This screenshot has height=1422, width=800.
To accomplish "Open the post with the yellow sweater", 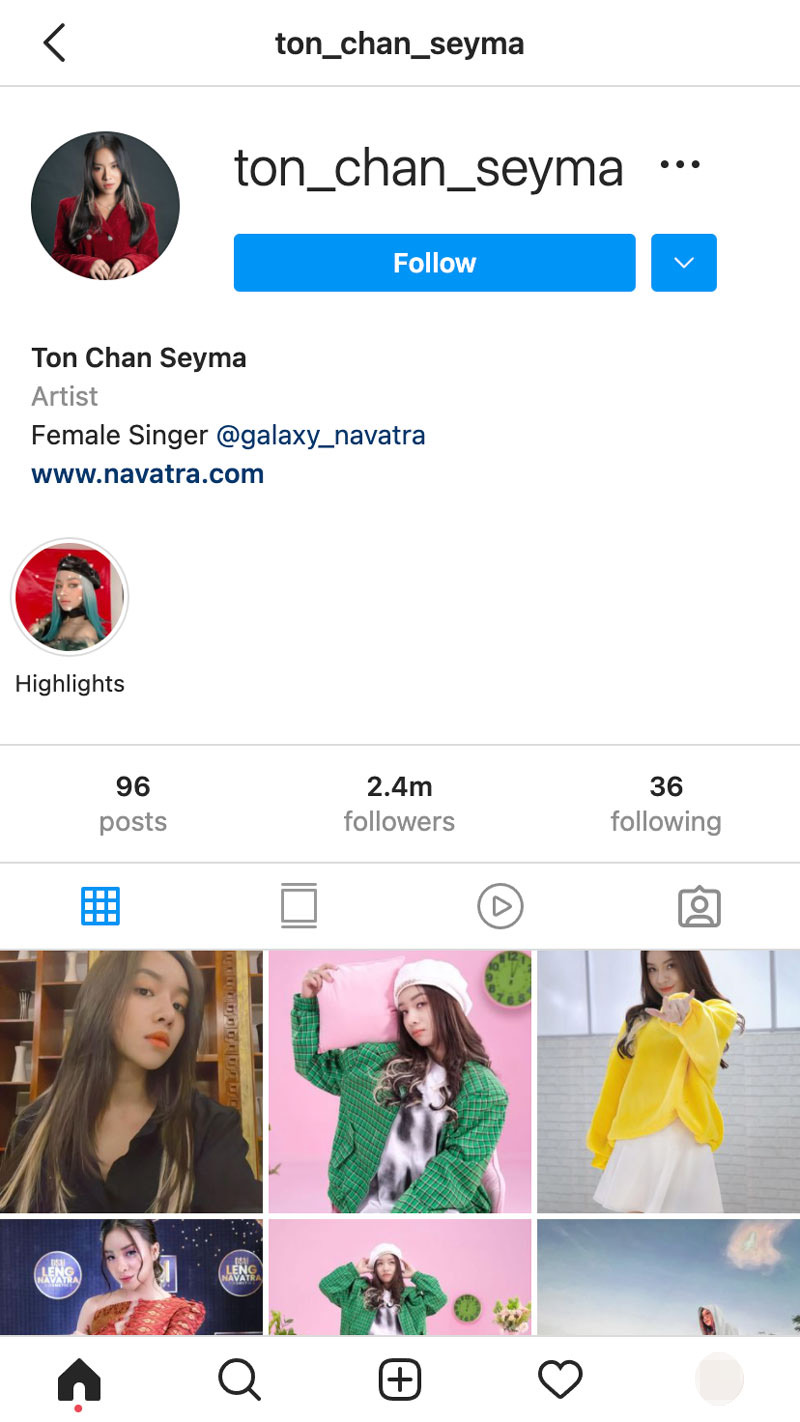I will [668, 1081].
